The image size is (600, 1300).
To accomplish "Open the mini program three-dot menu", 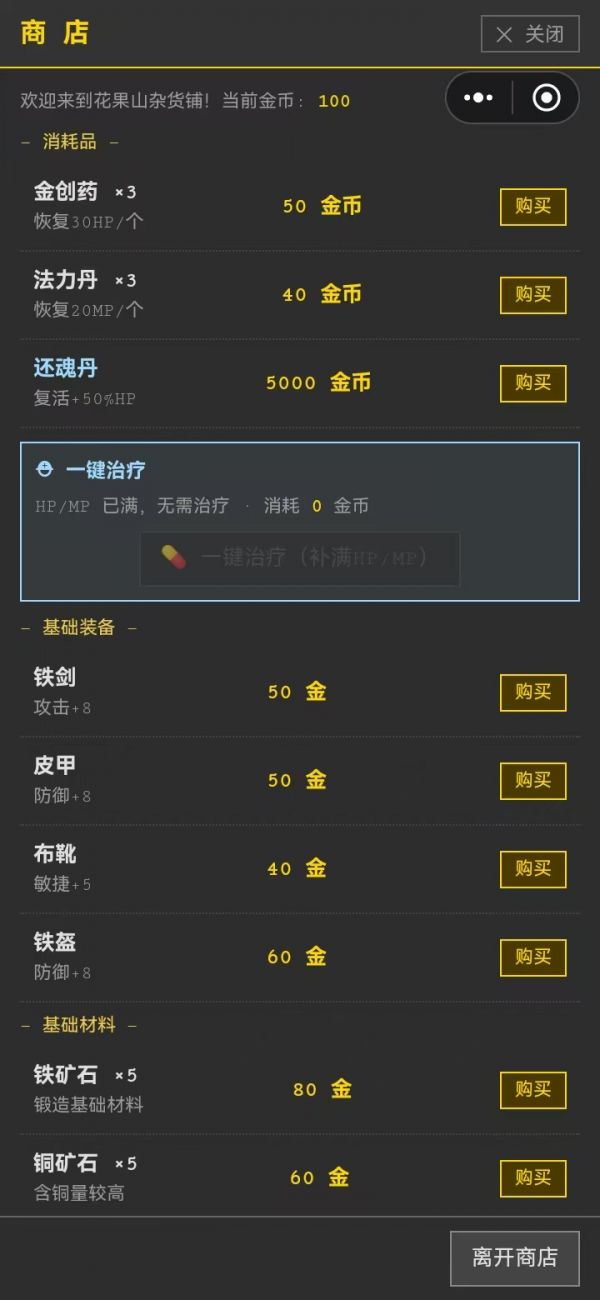I will click(479, 98).
